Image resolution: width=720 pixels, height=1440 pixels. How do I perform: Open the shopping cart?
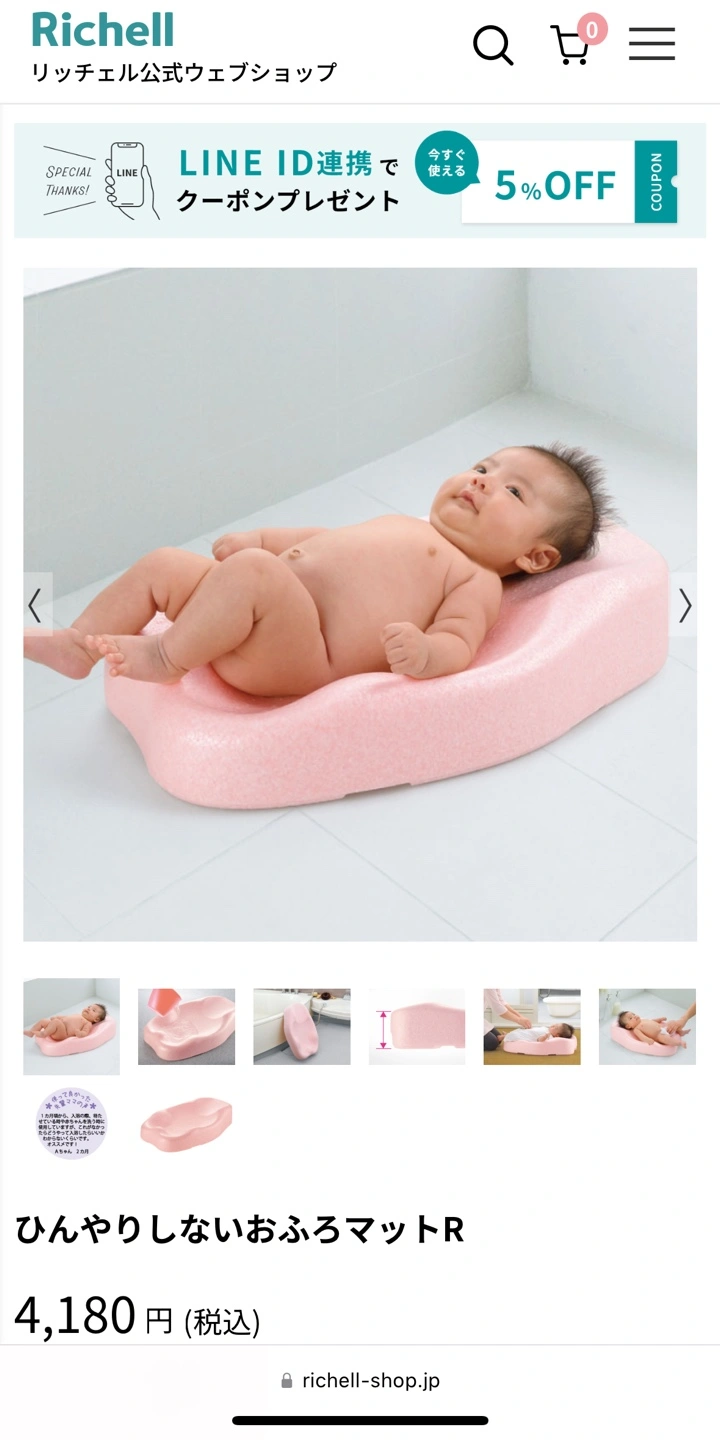point(572,44)
